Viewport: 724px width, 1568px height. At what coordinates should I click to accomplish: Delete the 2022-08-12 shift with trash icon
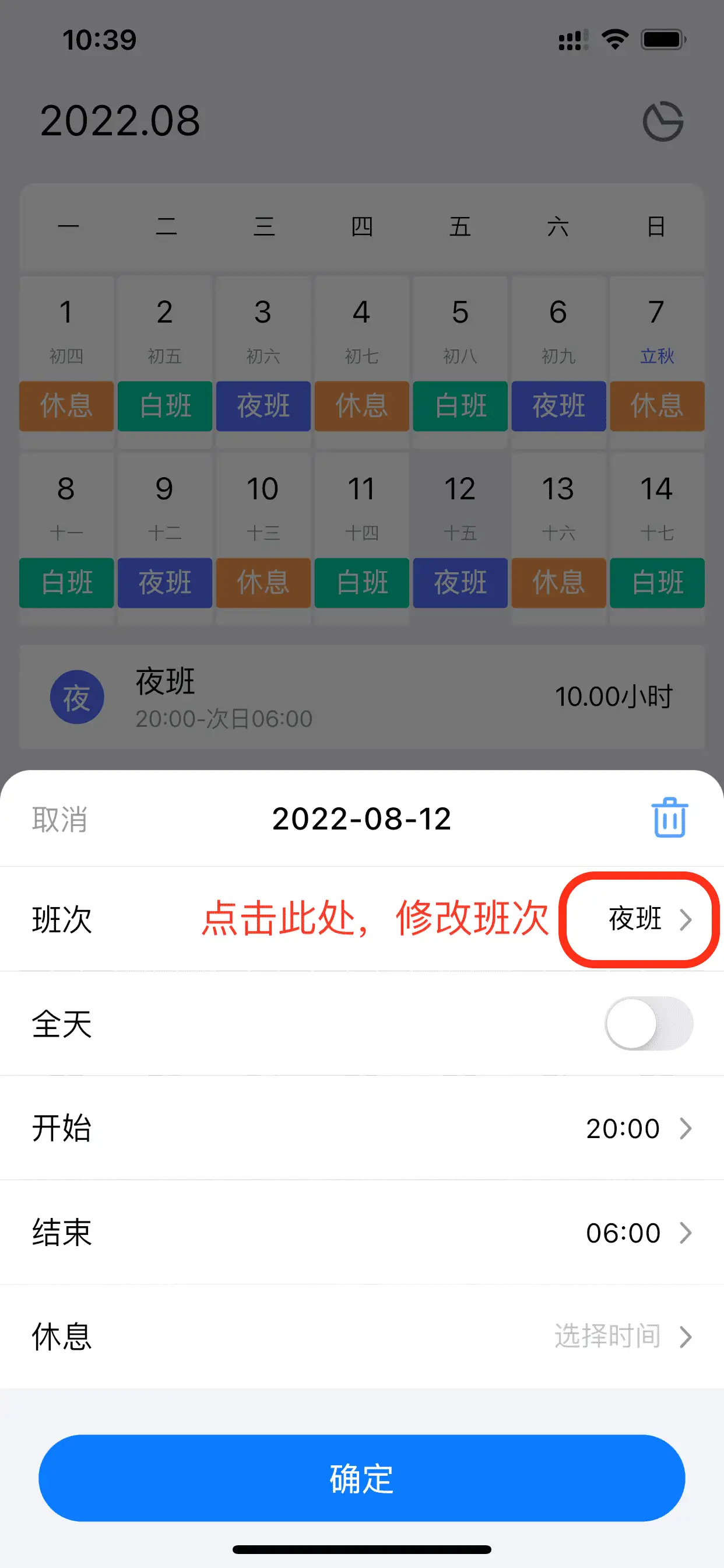point(669,818)
